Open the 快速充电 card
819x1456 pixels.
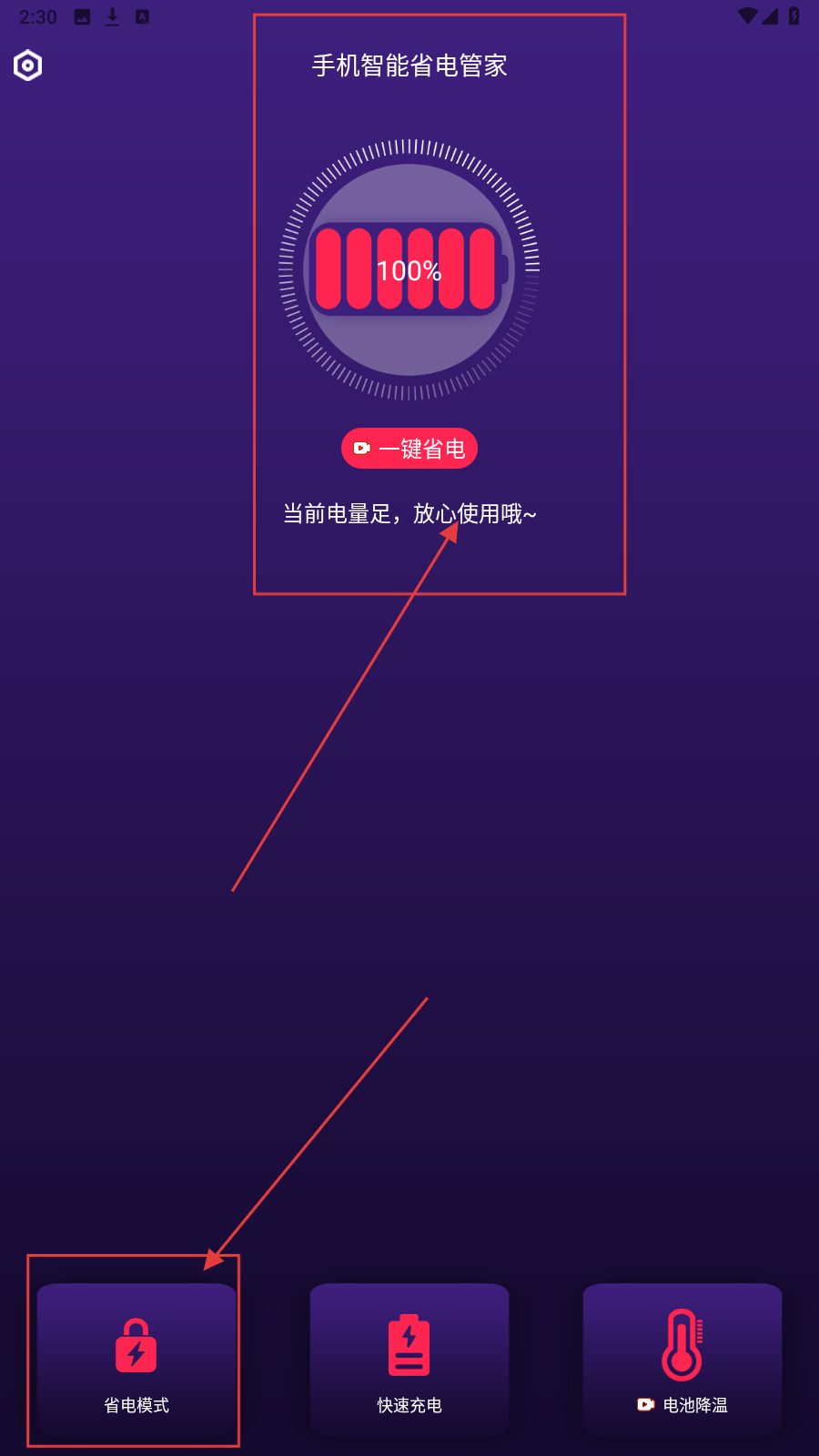coord(409,1360)
